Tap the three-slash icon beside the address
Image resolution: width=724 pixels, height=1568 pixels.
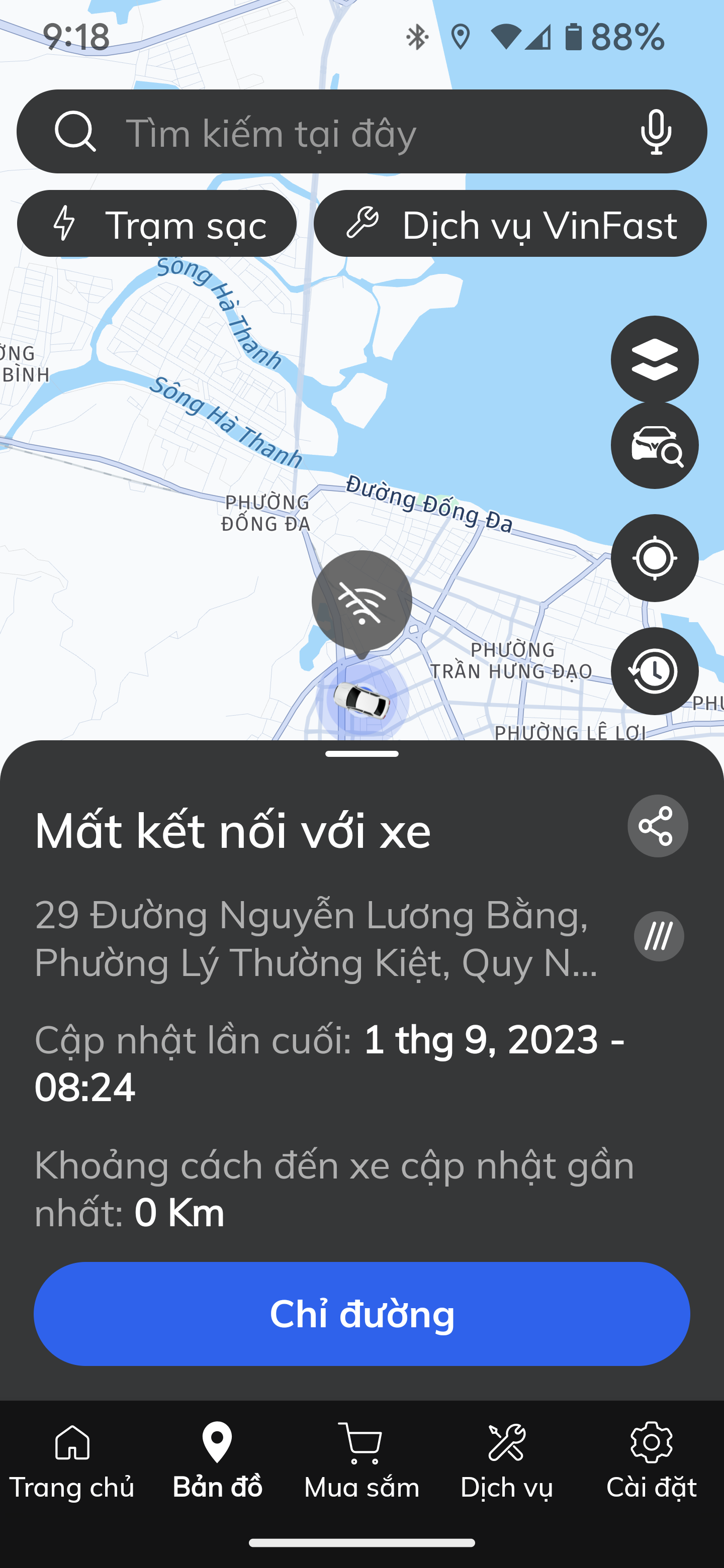point(658,936)
